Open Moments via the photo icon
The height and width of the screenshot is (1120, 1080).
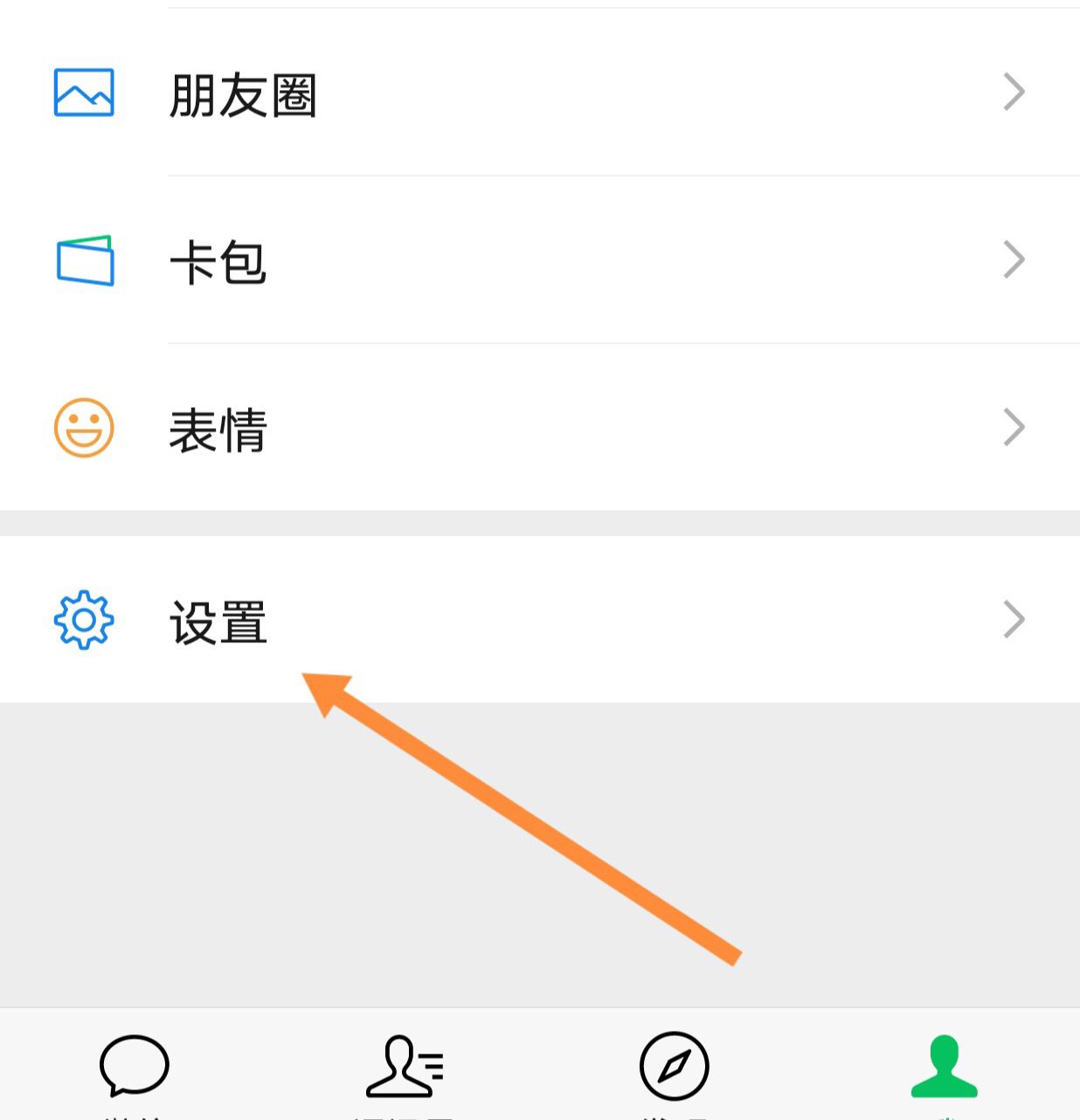point(85,90)
